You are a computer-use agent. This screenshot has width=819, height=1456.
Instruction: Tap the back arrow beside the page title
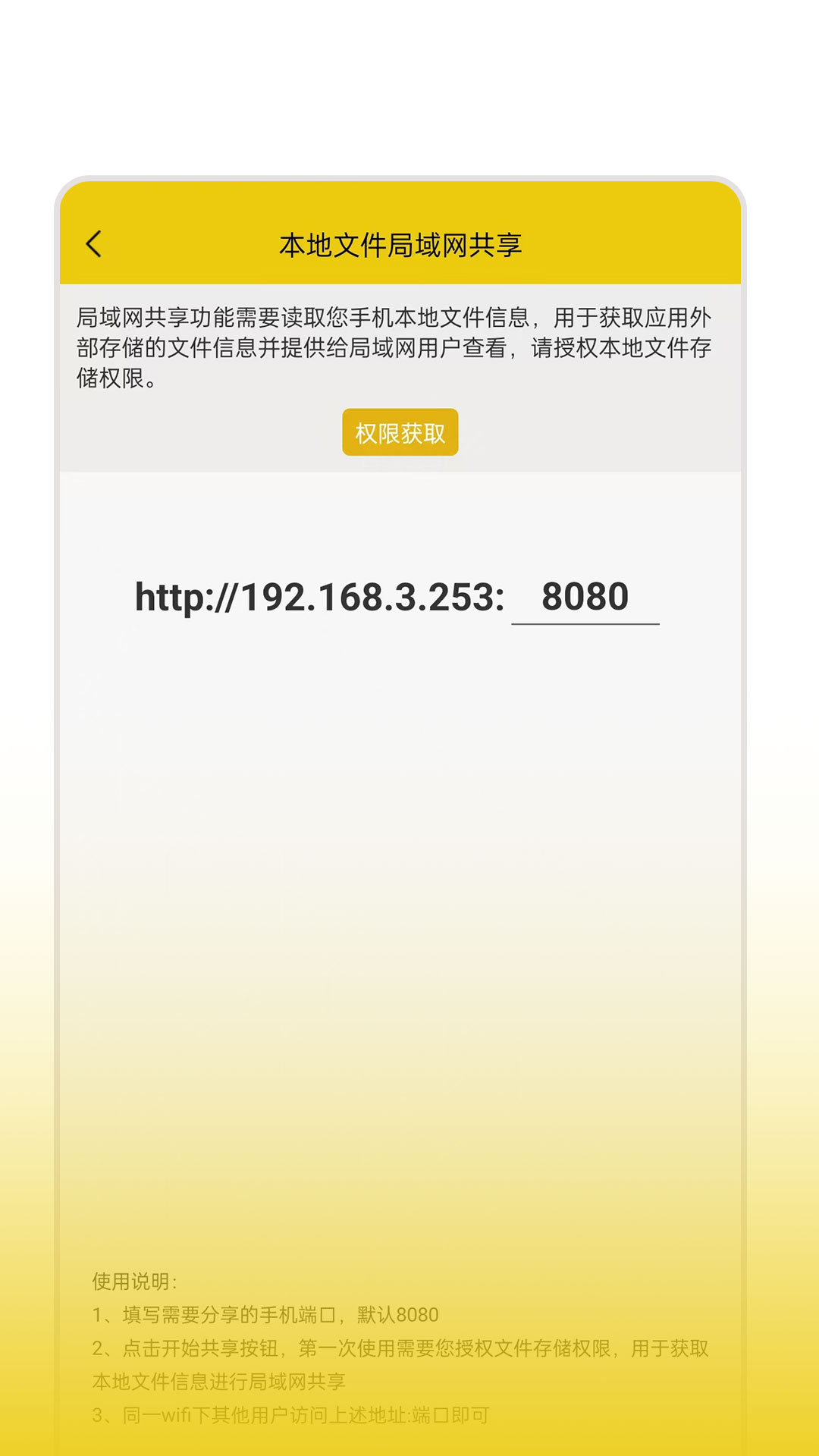[x=94, y=244]
